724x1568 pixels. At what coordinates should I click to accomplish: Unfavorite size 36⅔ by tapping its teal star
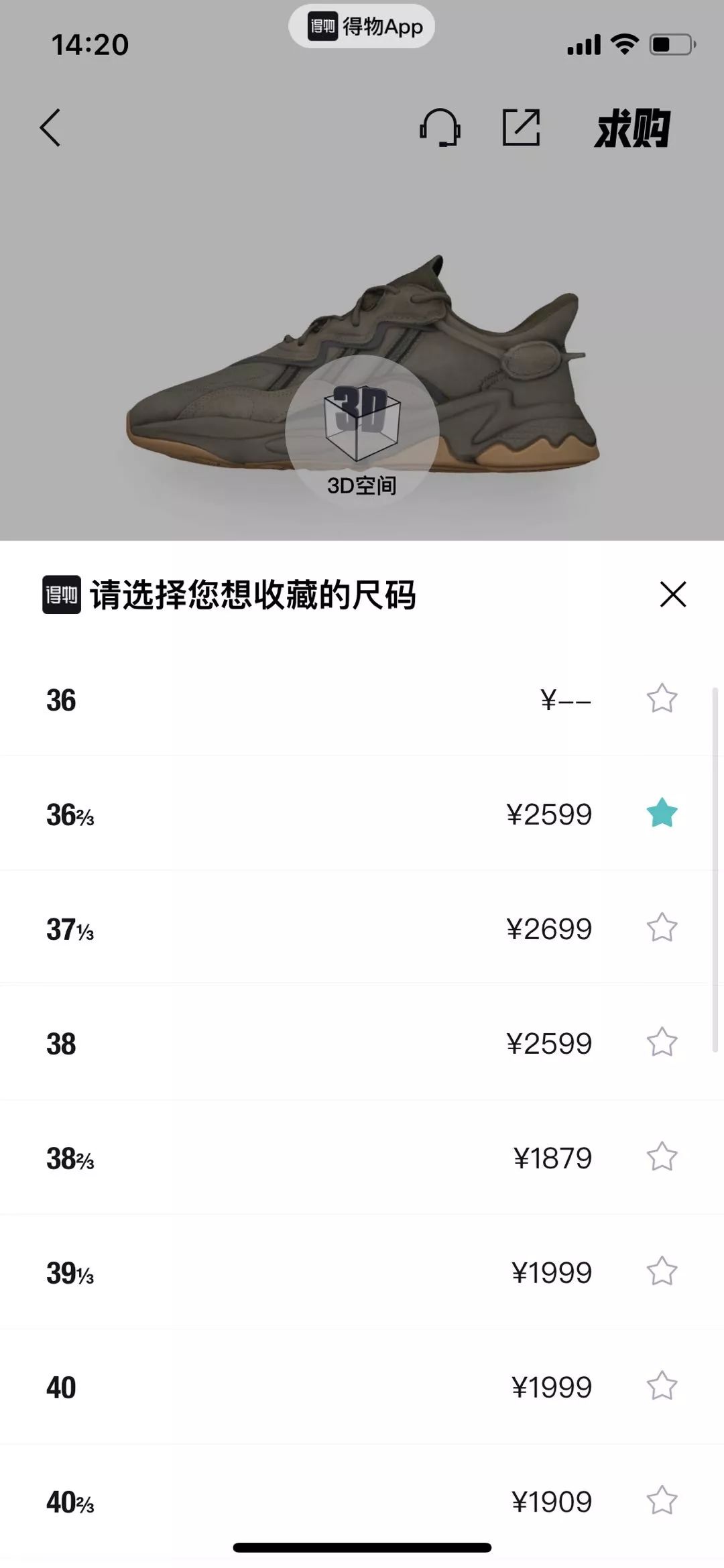pyautogui.click(x=662, y=813)
